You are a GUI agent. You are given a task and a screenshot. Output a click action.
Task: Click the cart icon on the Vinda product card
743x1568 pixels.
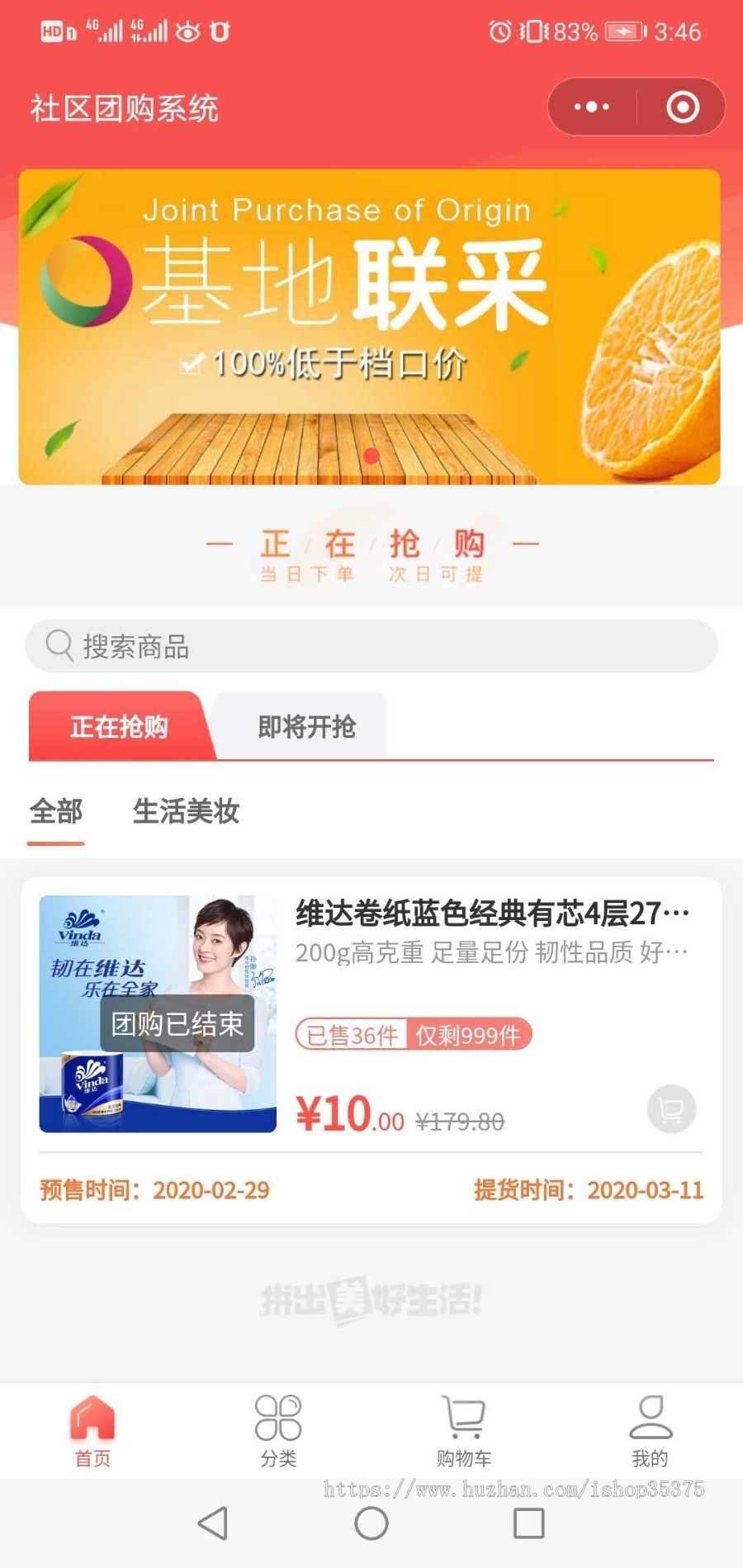(672, 1110)
